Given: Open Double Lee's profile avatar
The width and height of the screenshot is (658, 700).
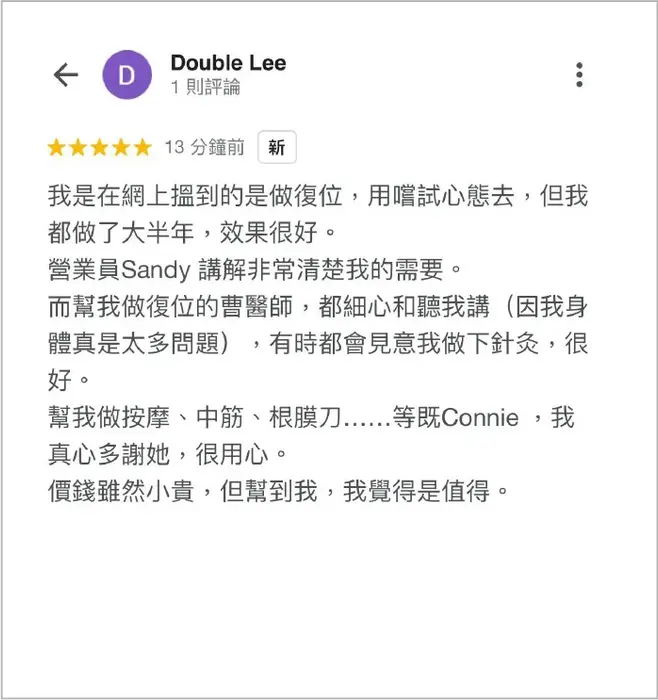Looking at the screenshot, I should (127, 75).
